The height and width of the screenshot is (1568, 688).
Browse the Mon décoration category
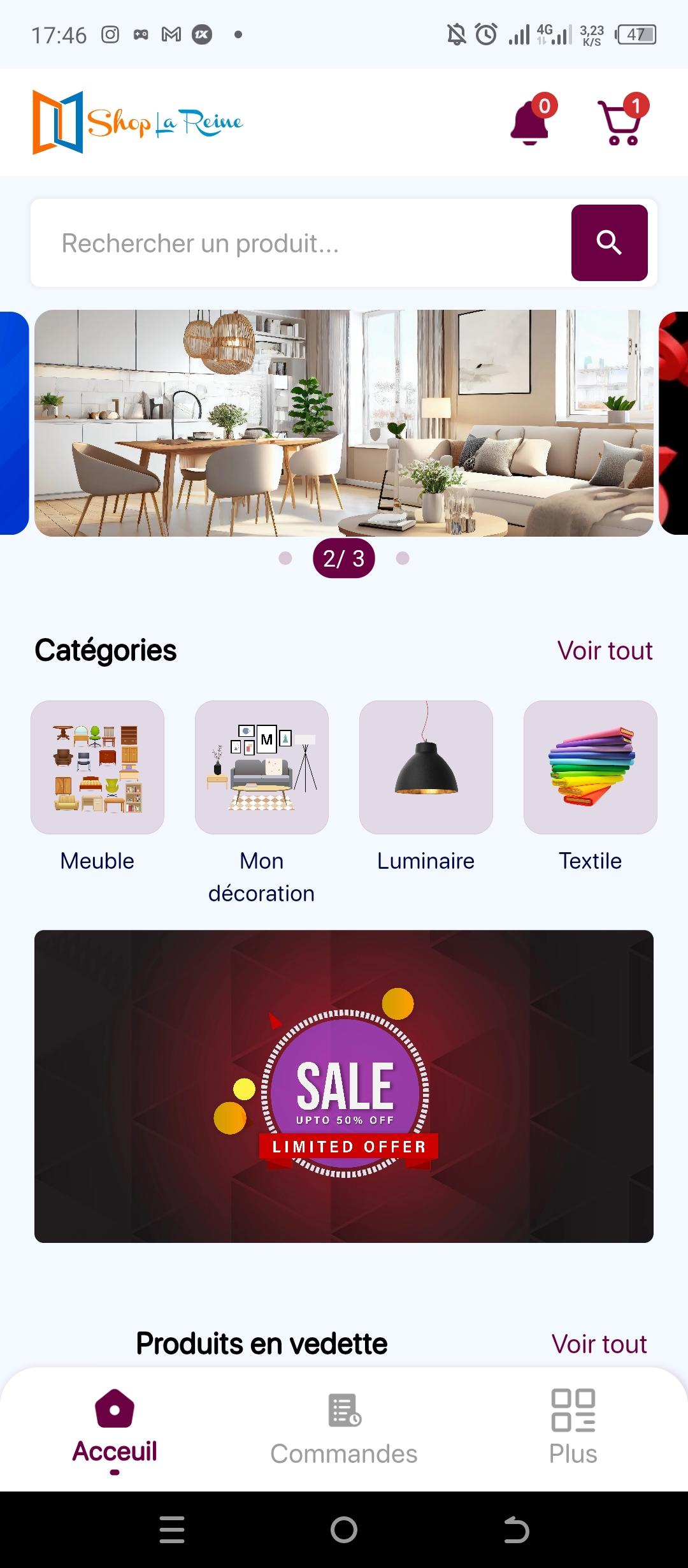262,767
